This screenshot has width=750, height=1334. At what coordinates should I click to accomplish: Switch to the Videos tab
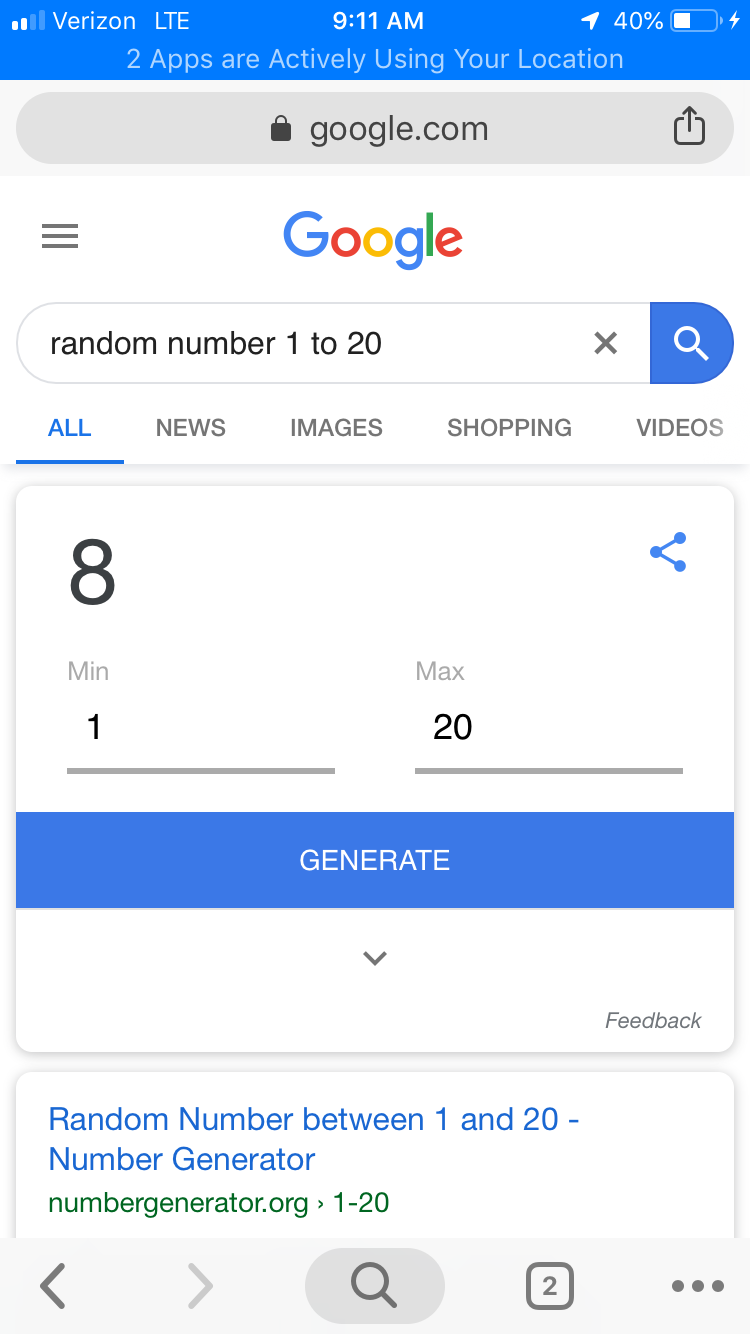click(x=679, y=428)
